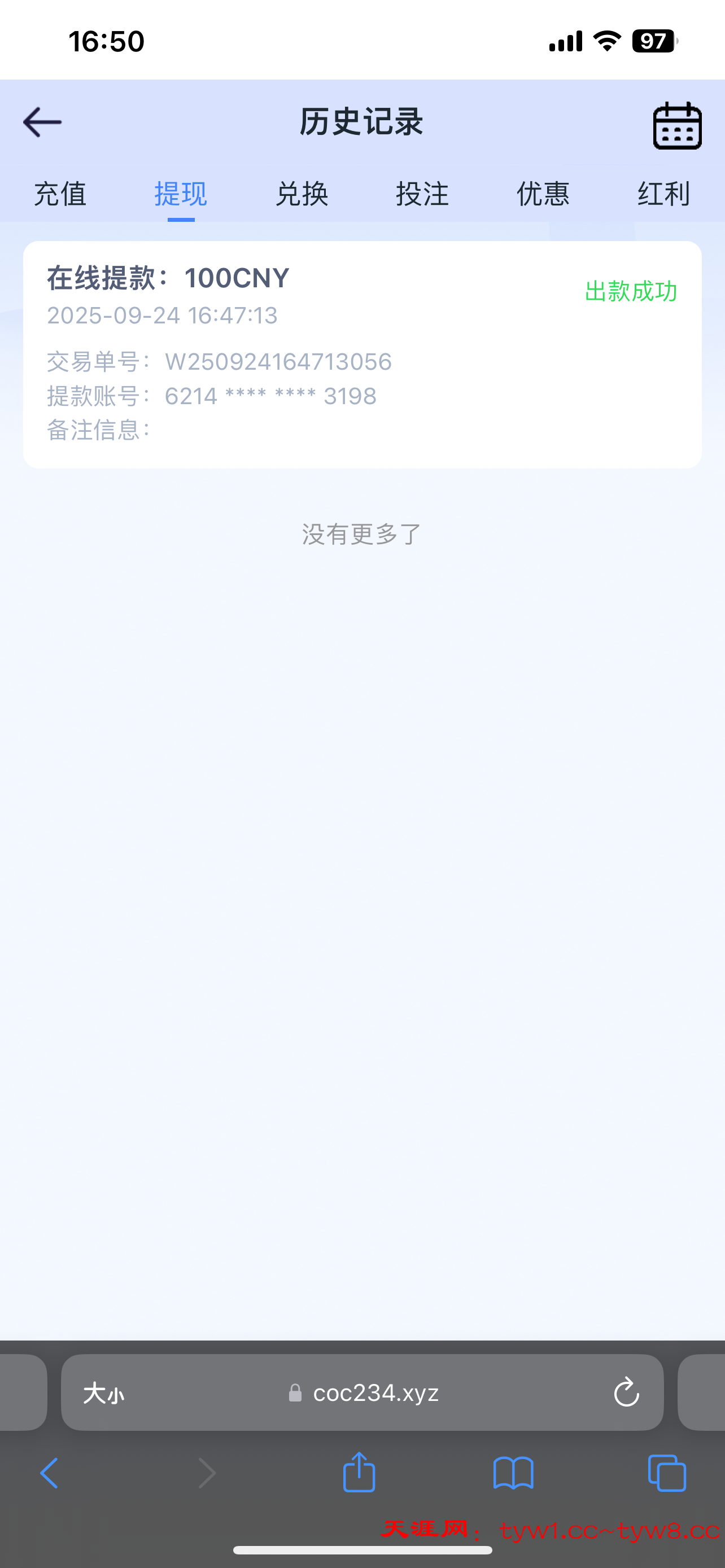Switch to the 兑换 tab
The image size is (725, 1568).
pos(302,194)
